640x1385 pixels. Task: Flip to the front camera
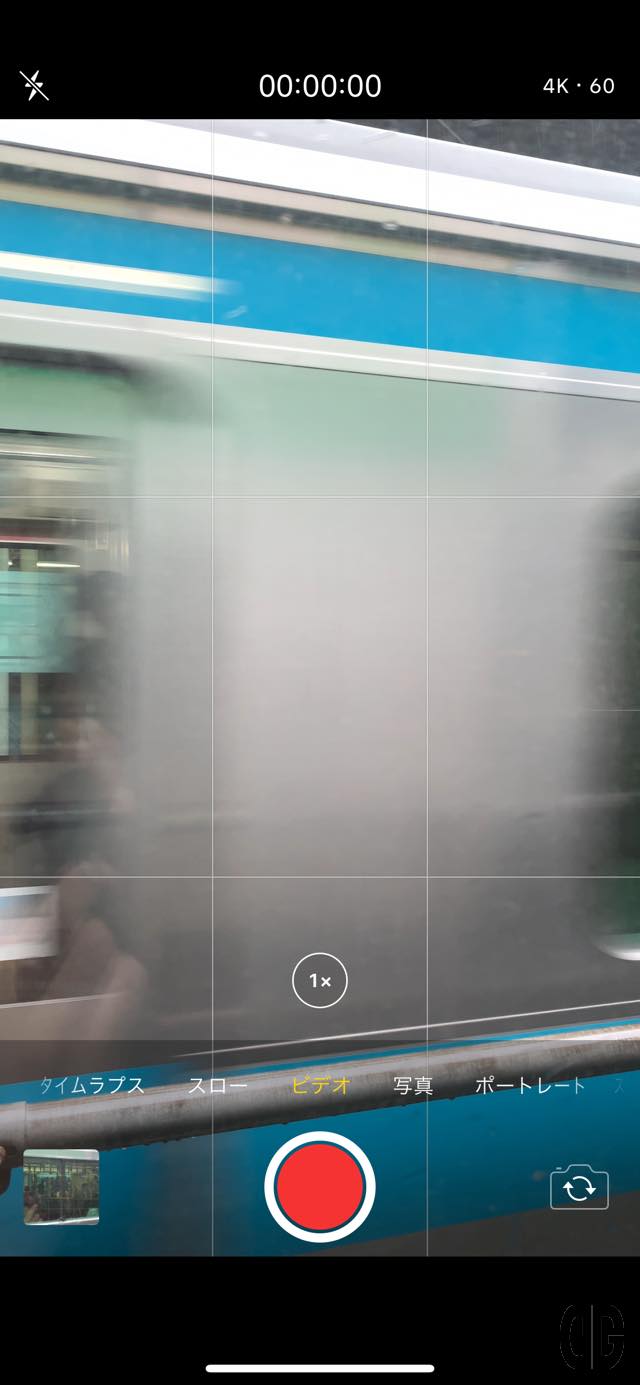click(x=579, y=1188)
